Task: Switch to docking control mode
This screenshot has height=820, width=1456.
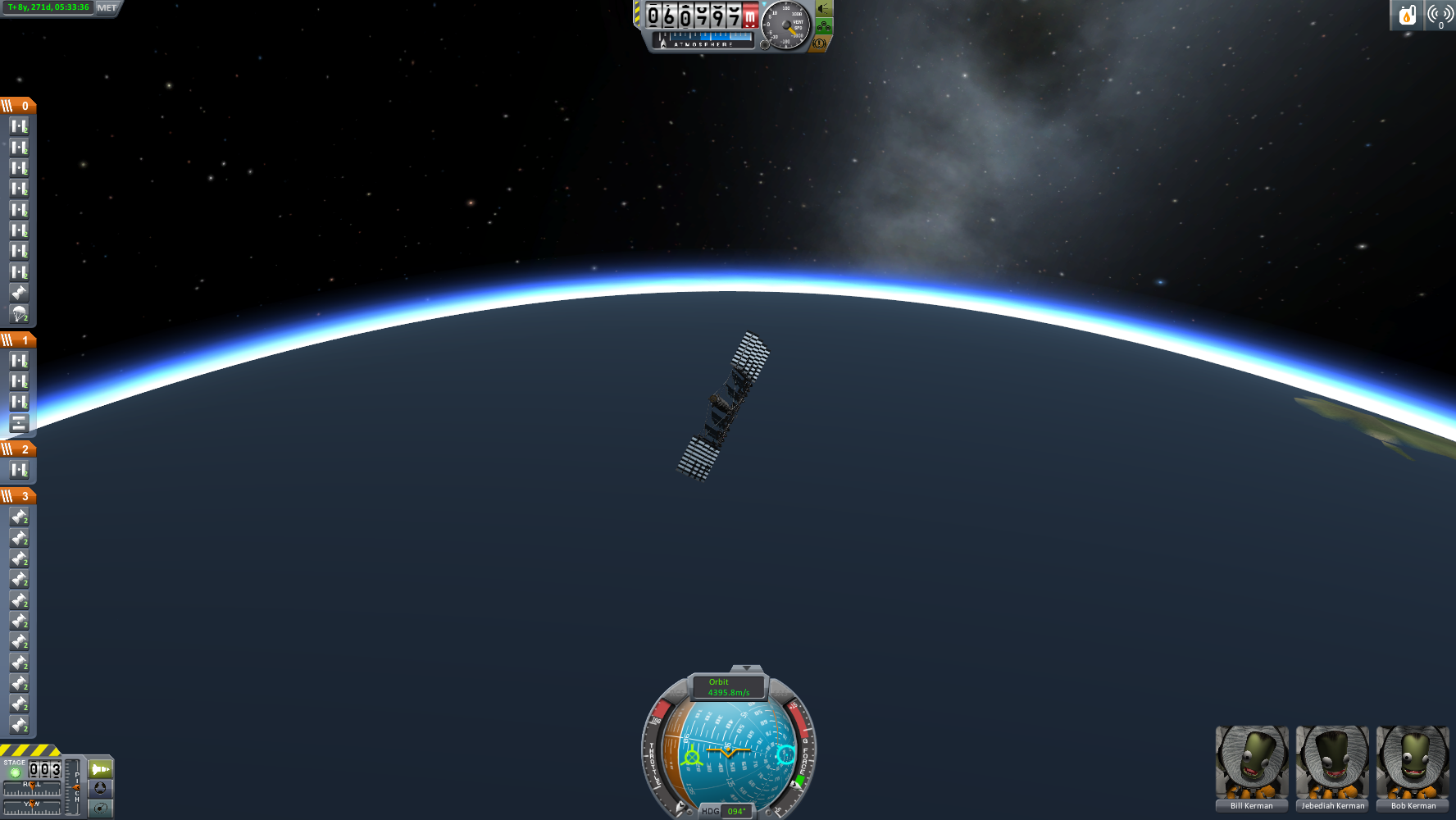Action: tap(100, 788)
